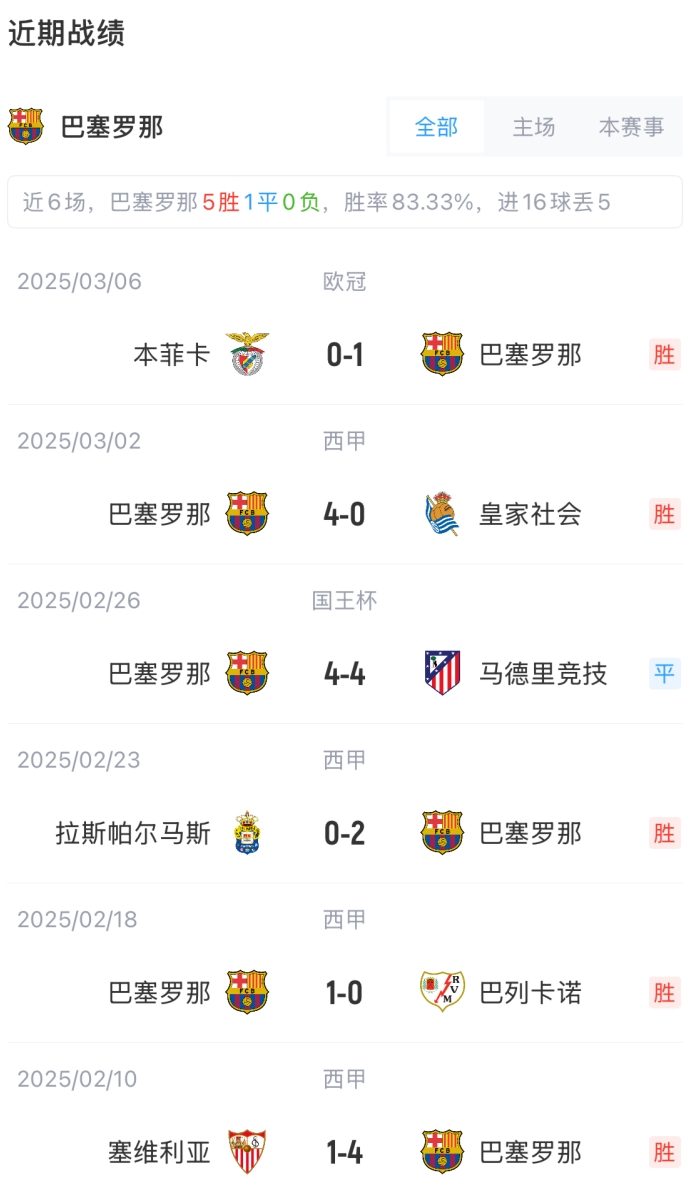This screenshot has height=1189, width=684.
Task: Open the 巴塞罗那 vs 皇家社会 match
Action: coord(345,514)
